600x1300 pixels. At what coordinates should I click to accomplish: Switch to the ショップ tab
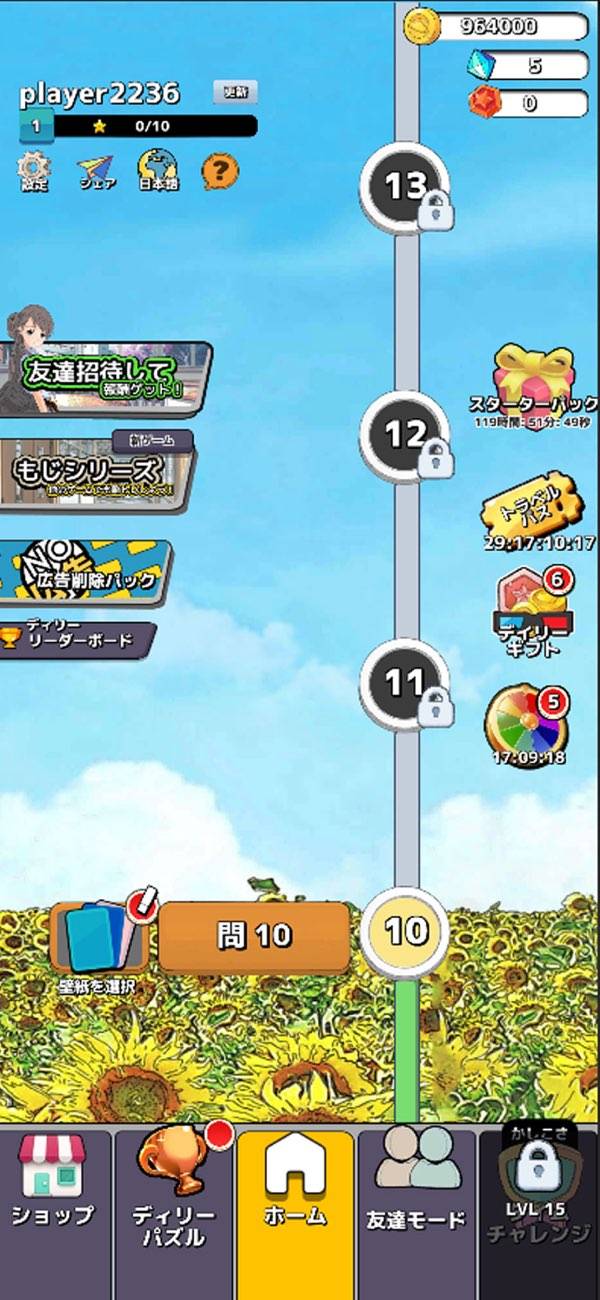tap(54, 1190)
